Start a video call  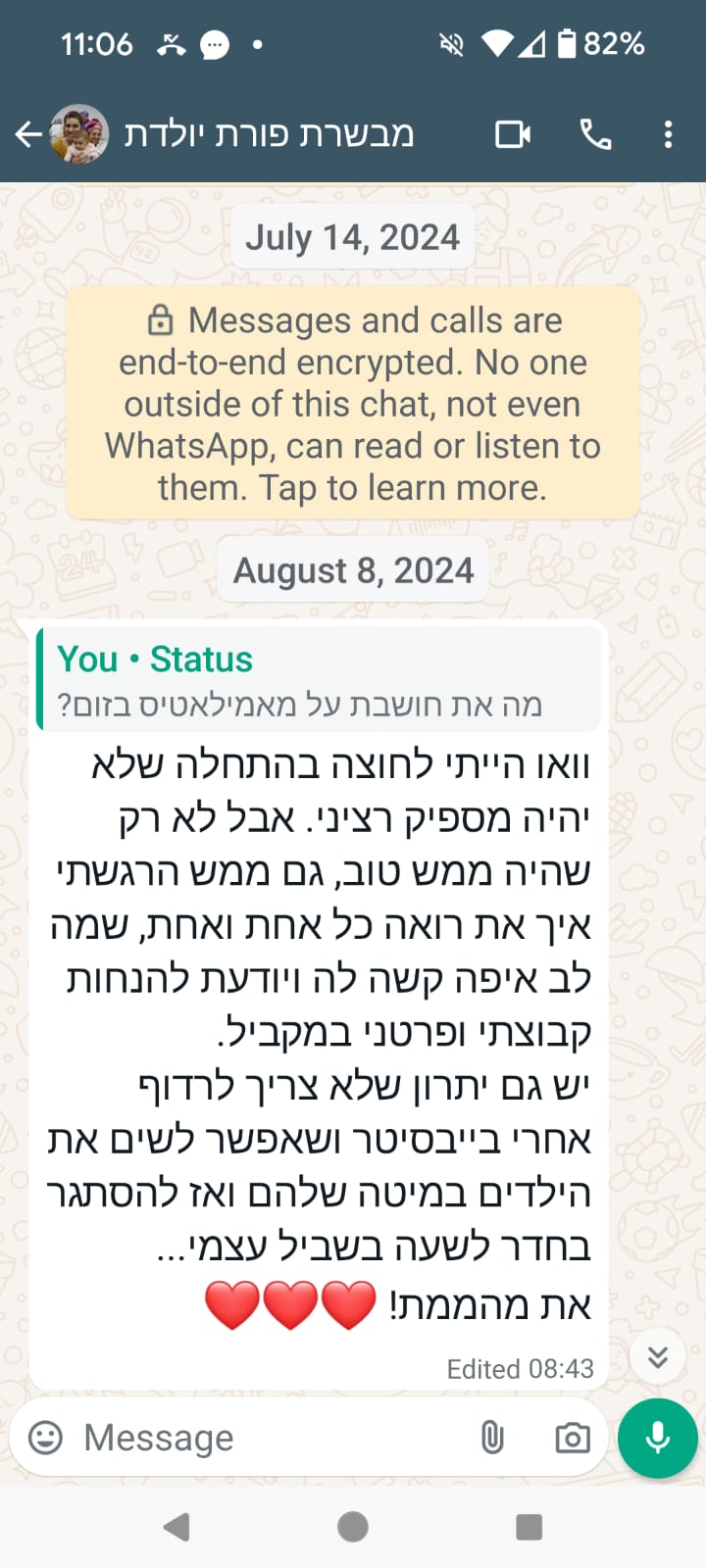pyautogui.click(x=512, y=134)
